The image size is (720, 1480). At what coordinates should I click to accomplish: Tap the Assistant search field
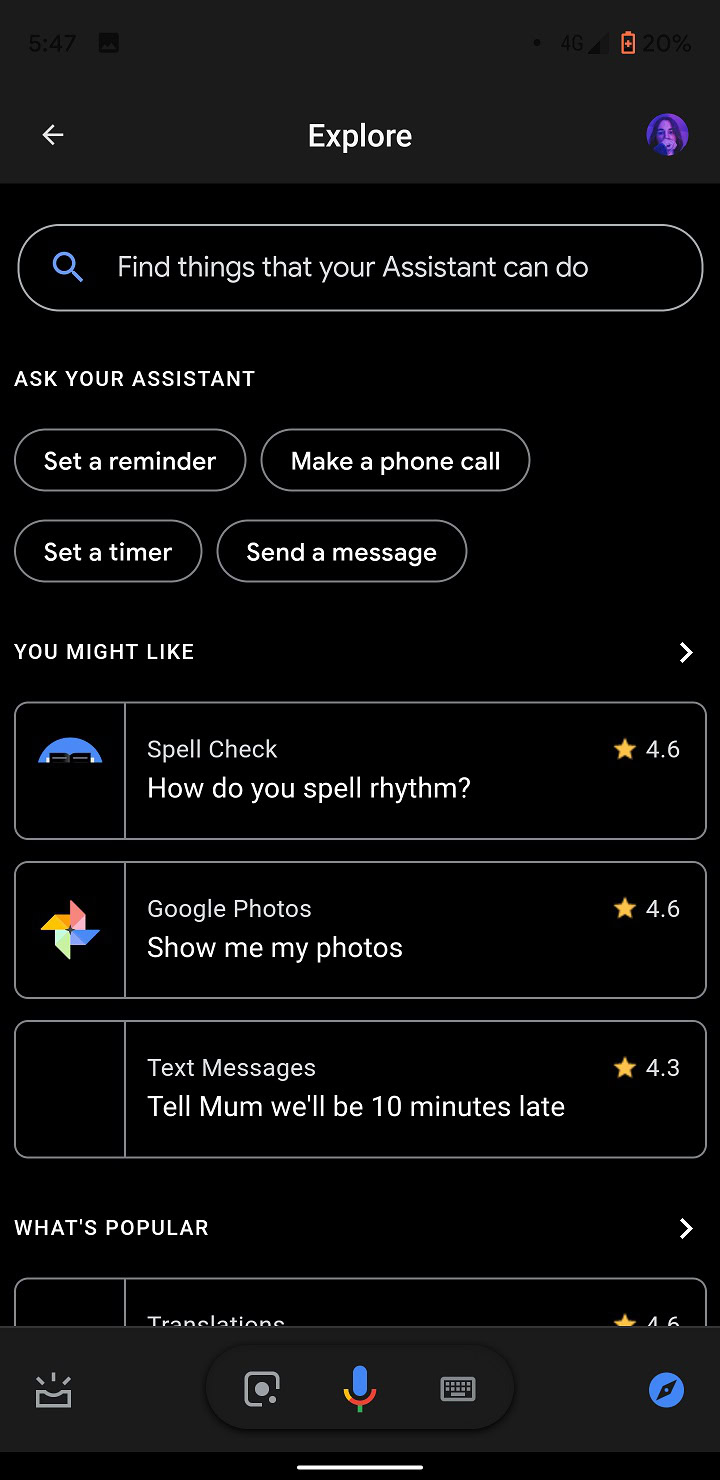point(360,267)
